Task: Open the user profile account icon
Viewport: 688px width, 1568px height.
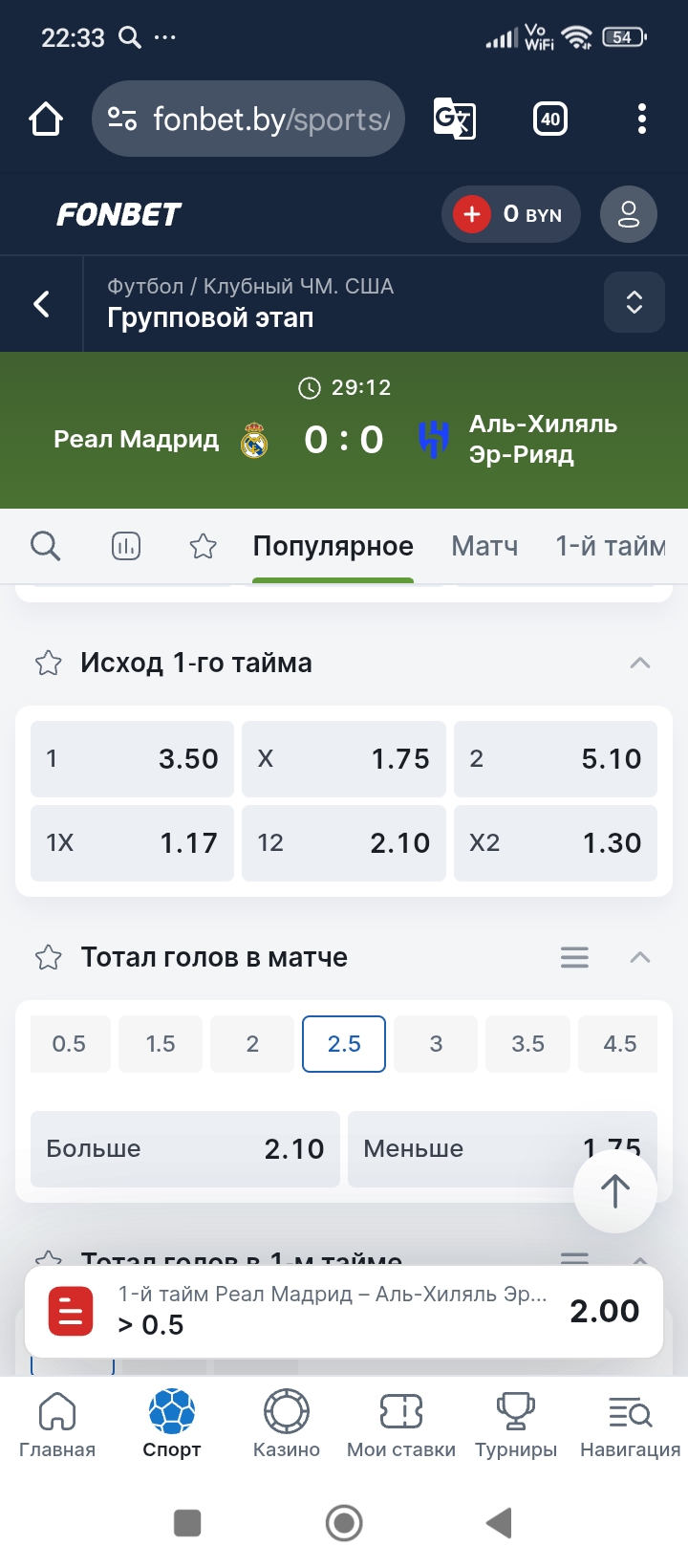Action: 628,214
